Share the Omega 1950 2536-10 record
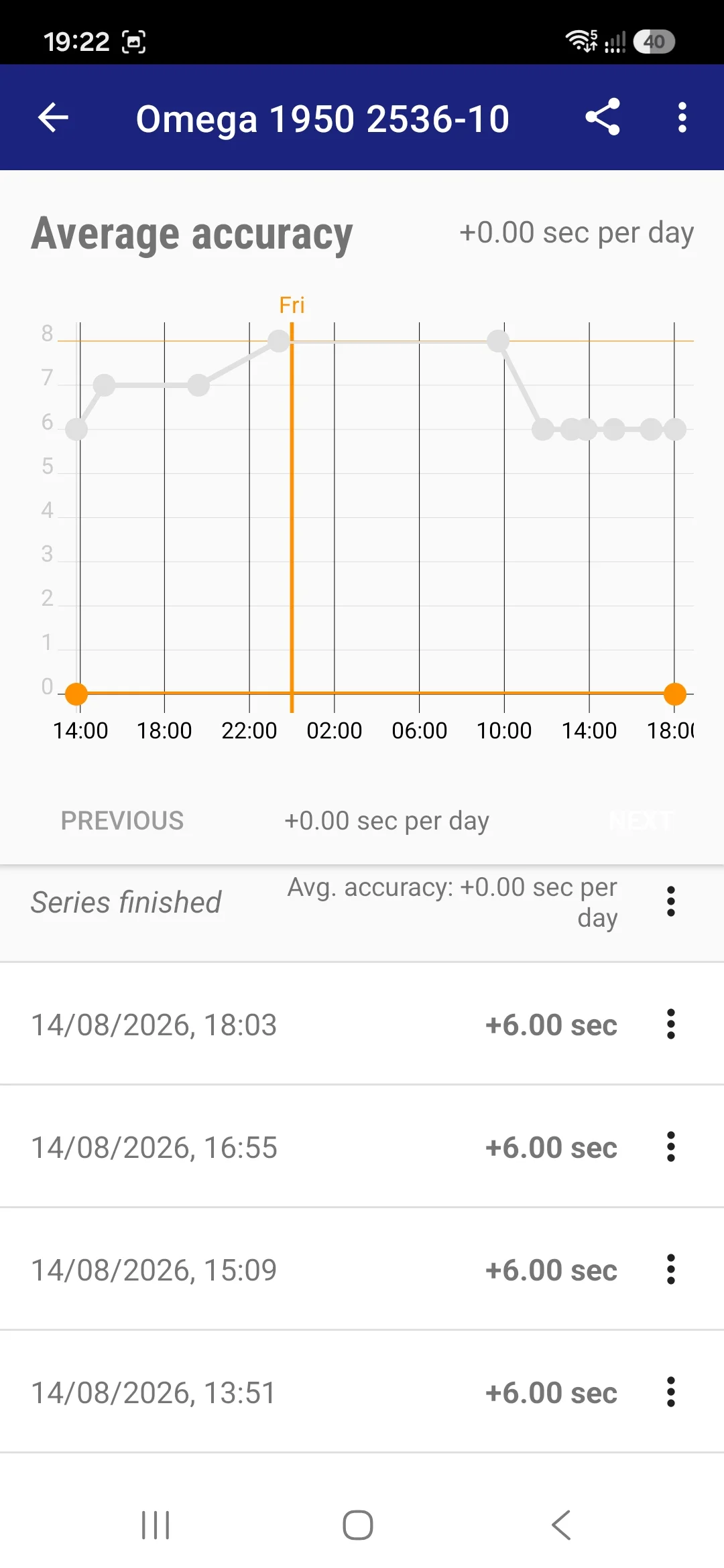This screenshot has height=1568, width=724. pyautogui.click(x=603, y=117)
